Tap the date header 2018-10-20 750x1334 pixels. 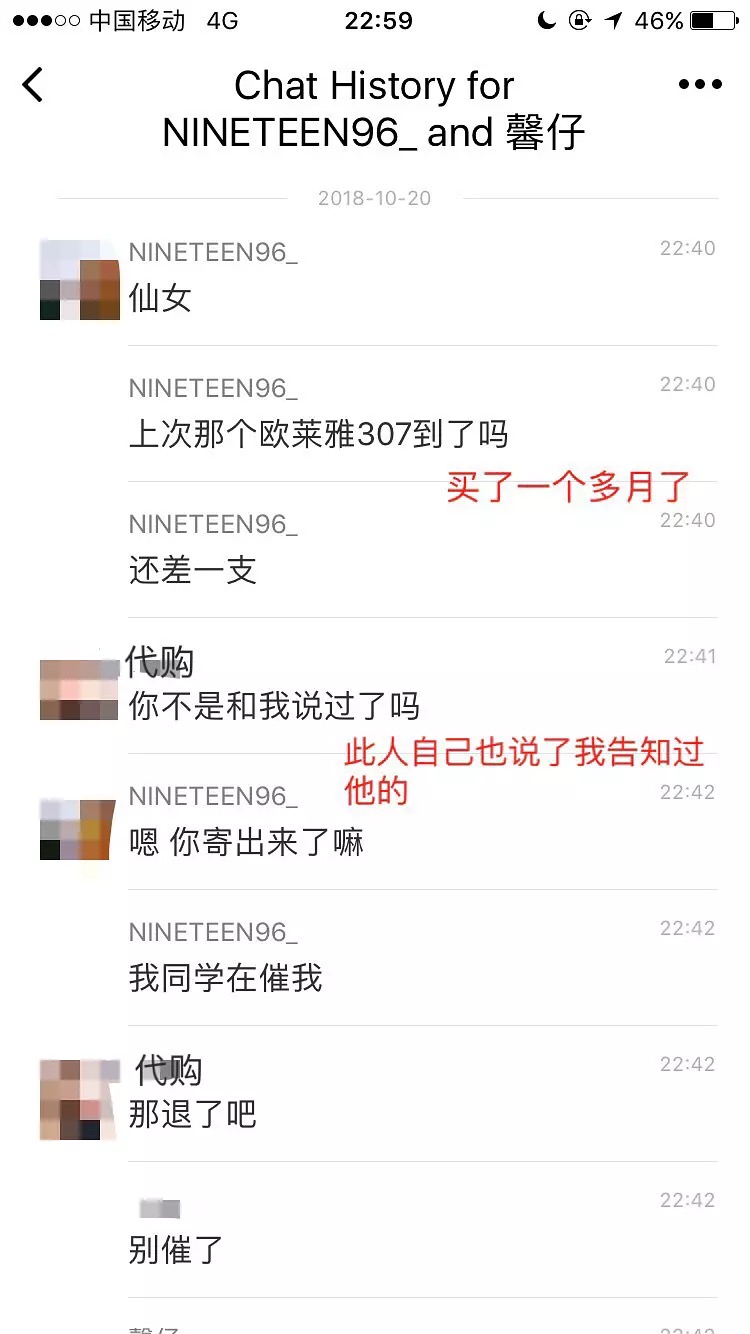[x=374, y=197]
